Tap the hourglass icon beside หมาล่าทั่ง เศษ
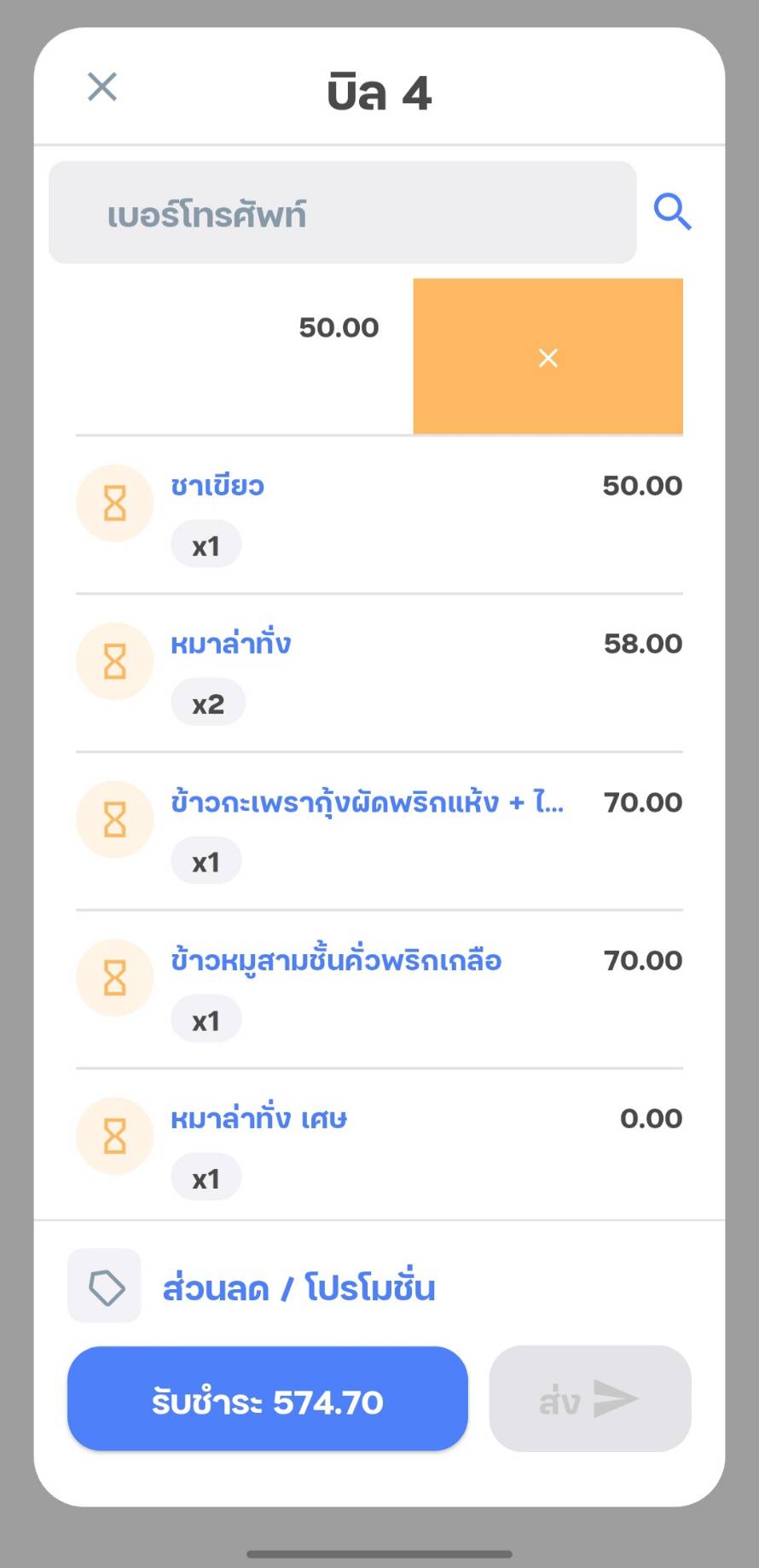The image size is (759, 1568). [x=114, y=1136]
